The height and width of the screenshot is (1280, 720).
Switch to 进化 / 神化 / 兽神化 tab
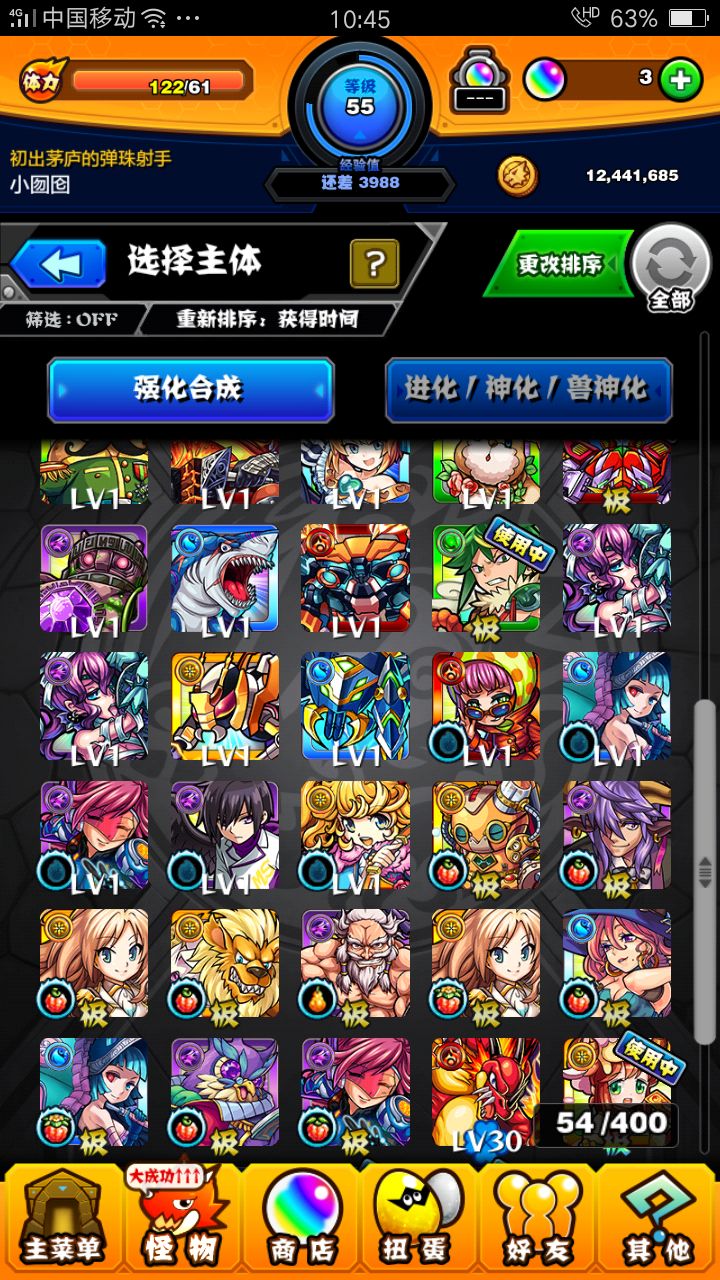[529, 389]
